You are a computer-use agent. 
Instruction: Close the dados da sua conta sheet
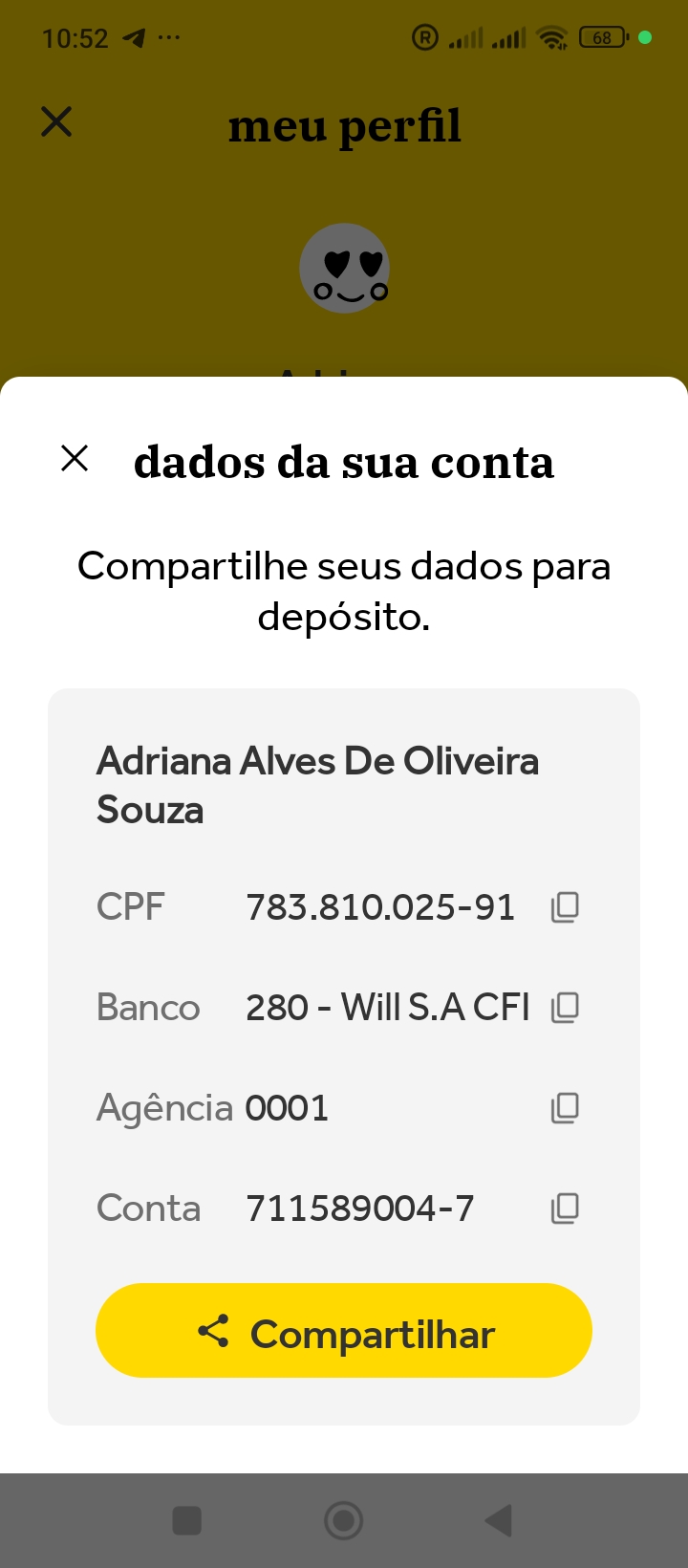tap(75, 459)
